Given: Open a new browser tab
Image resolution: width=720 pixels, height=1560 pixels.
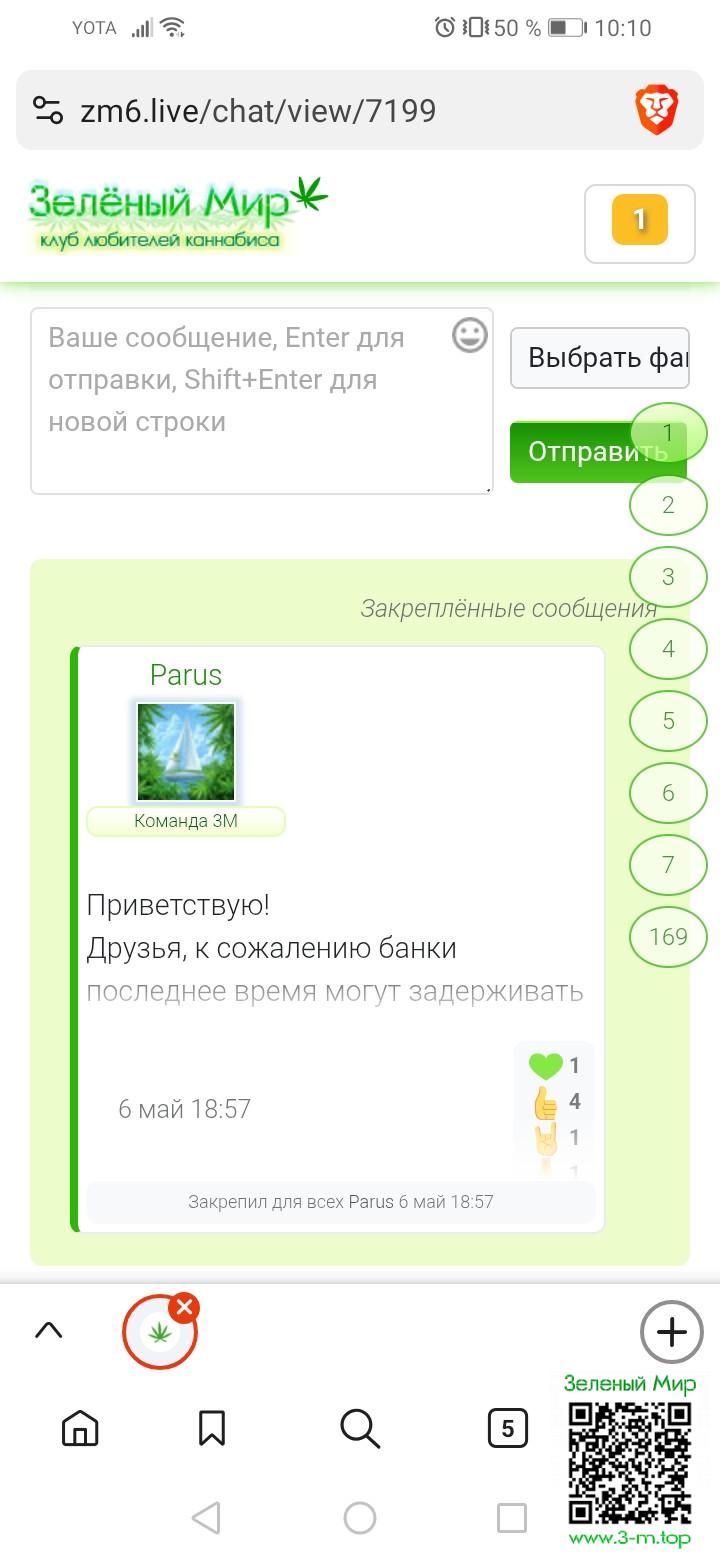Looking at the screenshot, I should [x=671, y=1332].
